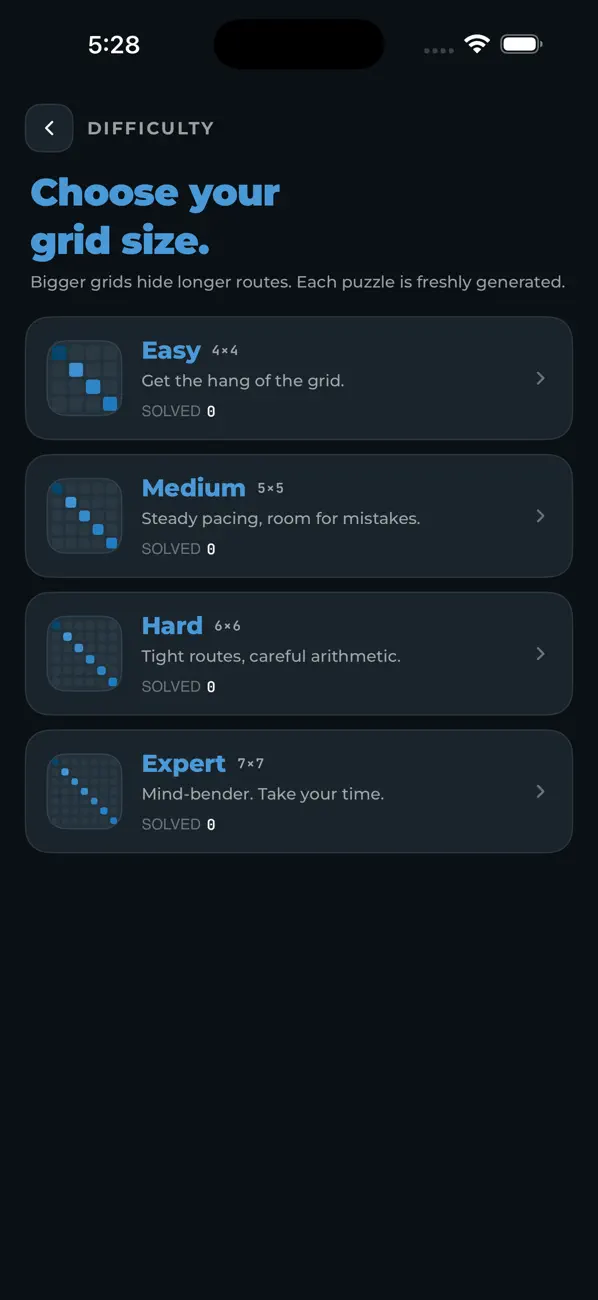
Task: Pick the Expert 7×7 difficulty card
Action: [x=299, y=791]
